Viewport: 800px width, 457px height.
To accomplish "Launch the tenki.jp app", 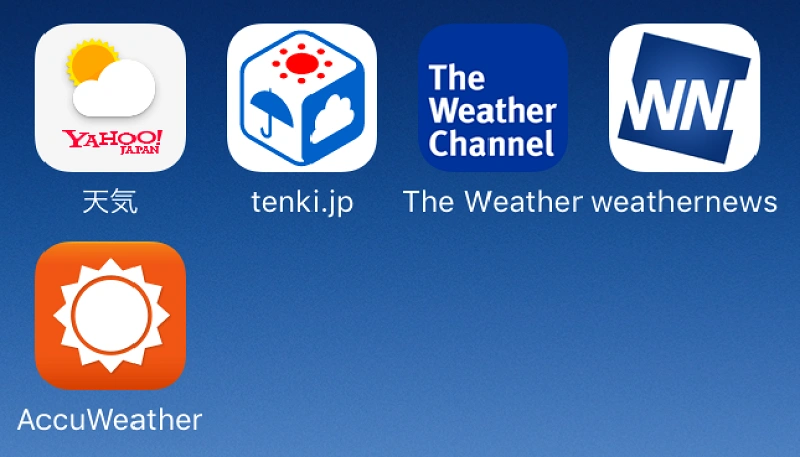I will 302,98.
